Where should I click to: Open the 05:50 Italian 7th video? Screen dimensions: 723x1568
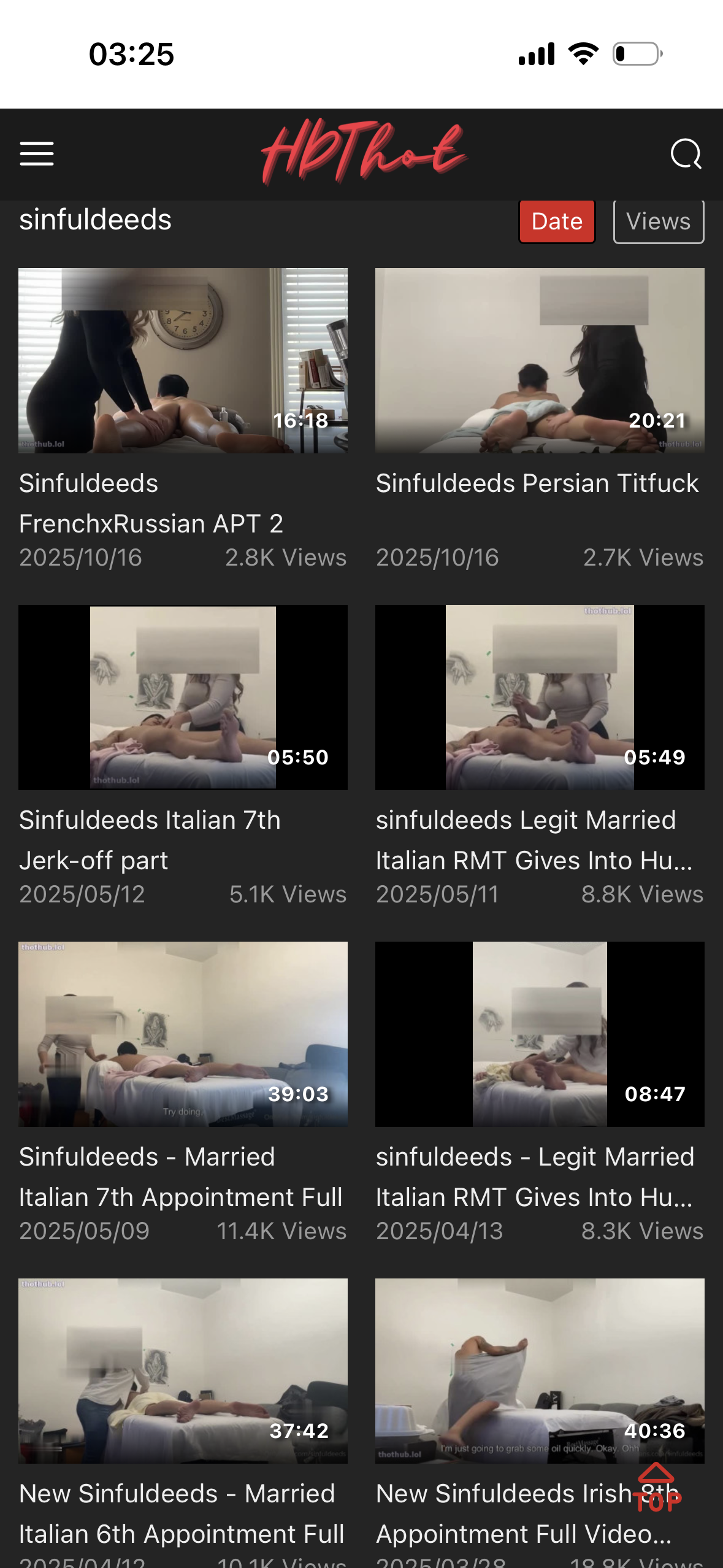183,698
